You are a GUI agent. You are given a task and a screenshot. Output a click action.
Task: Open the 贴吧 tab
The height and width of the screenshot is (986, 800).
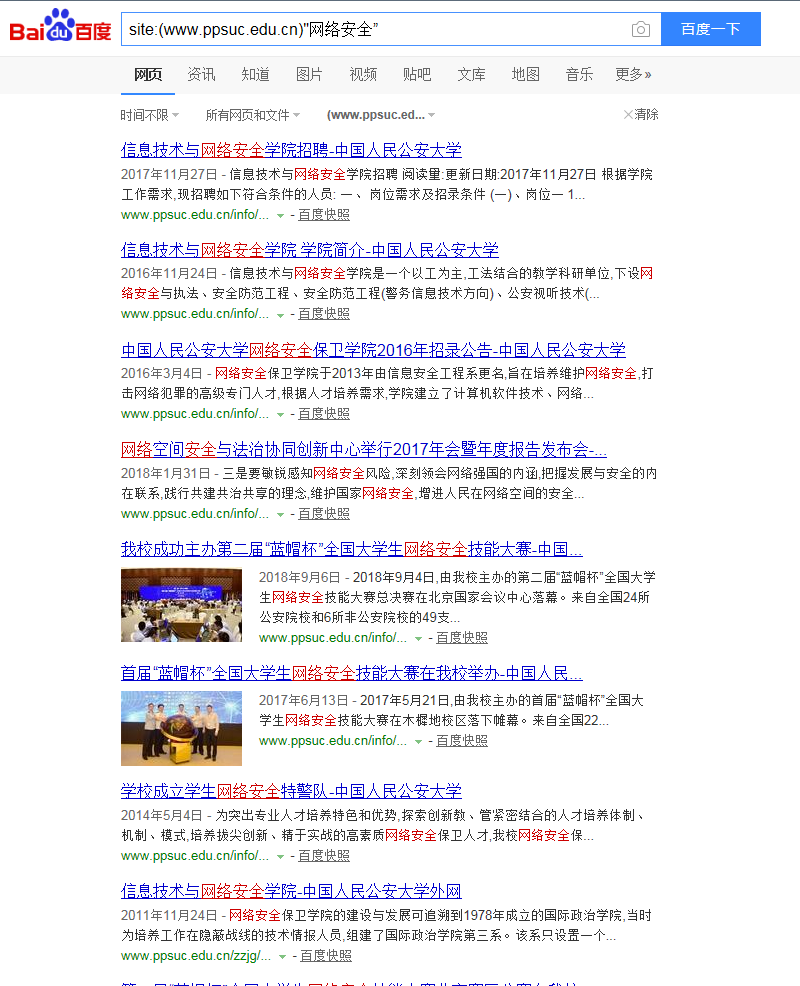417,74
